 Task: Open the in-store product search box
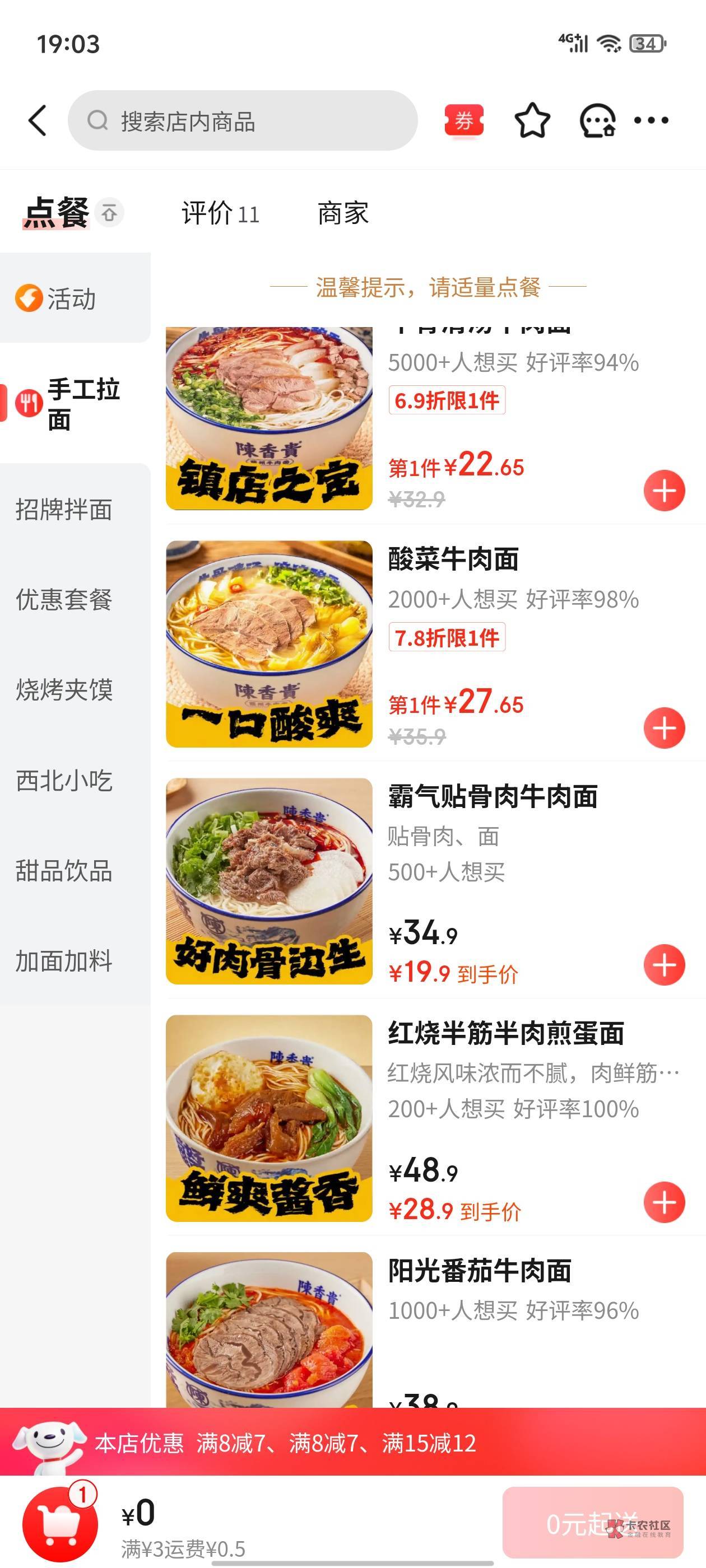click(243, 120)
